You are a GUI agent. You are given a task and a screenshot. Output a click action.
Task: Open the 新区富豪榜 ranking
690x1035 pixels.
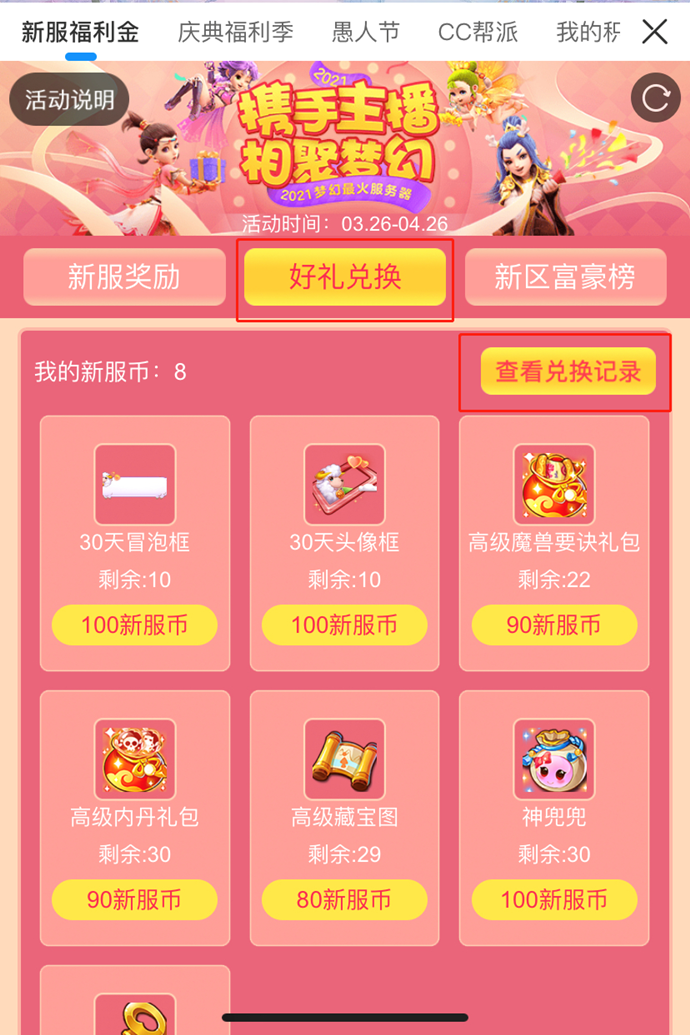click(x=565, y=277)
